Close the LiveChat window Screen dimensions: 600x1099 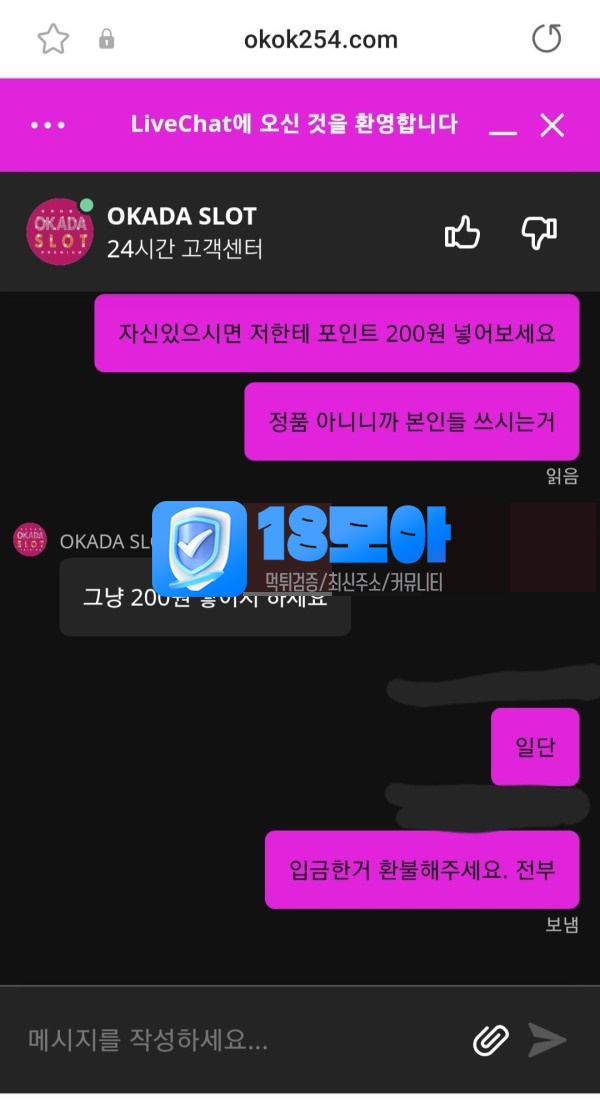click(552, 125)
